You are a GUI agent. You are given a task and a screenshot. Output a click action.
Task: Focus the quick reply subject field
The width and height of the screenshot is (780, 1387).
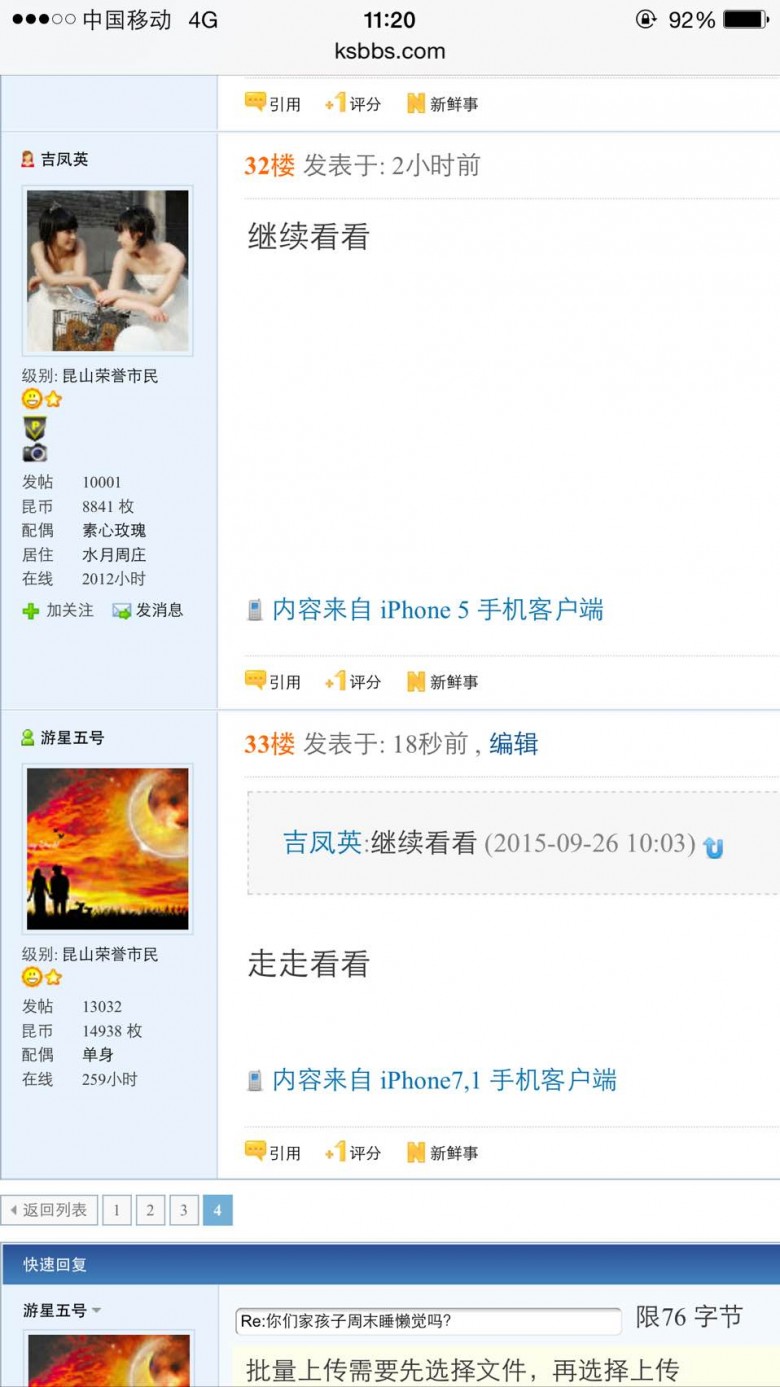428,1321
